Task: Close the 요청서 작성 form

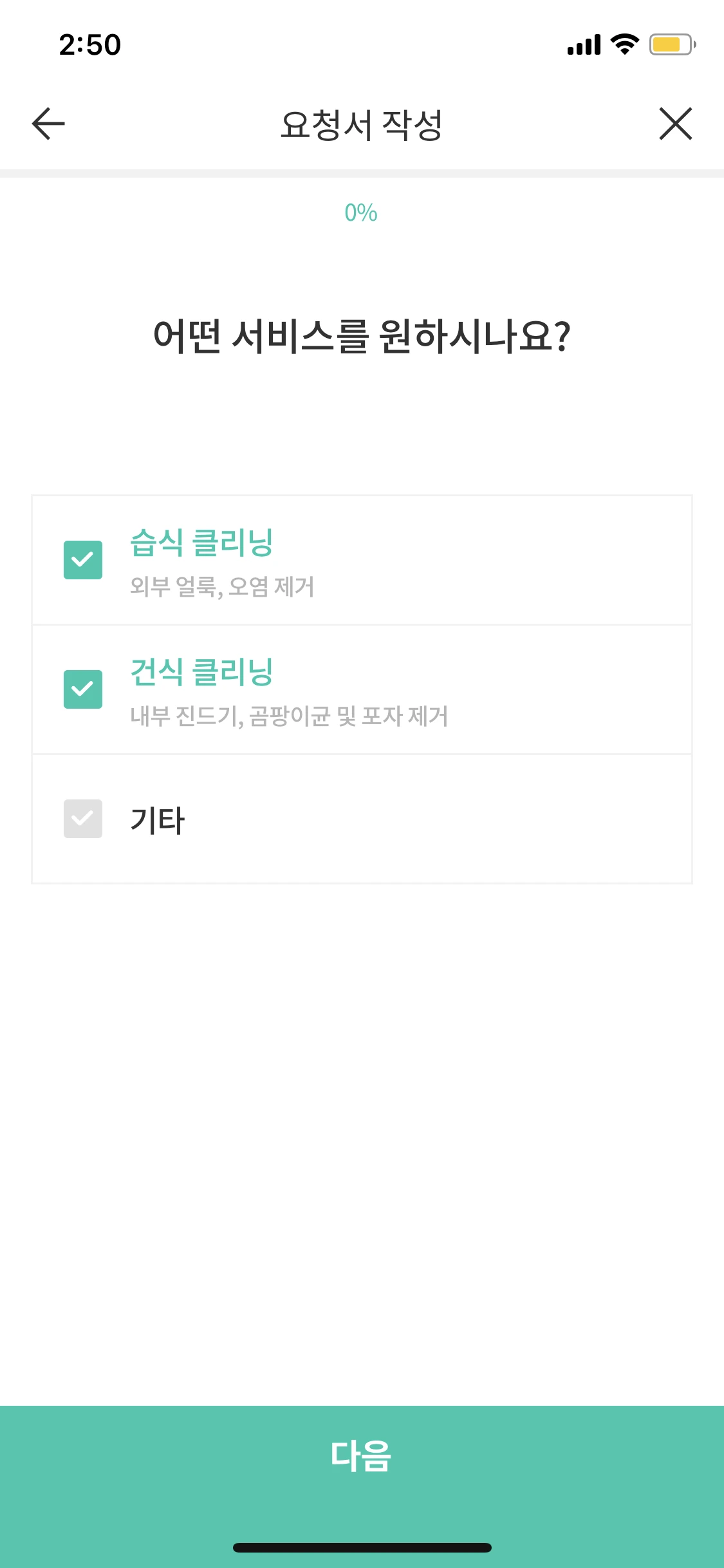Action: click(x=675, y=124)
